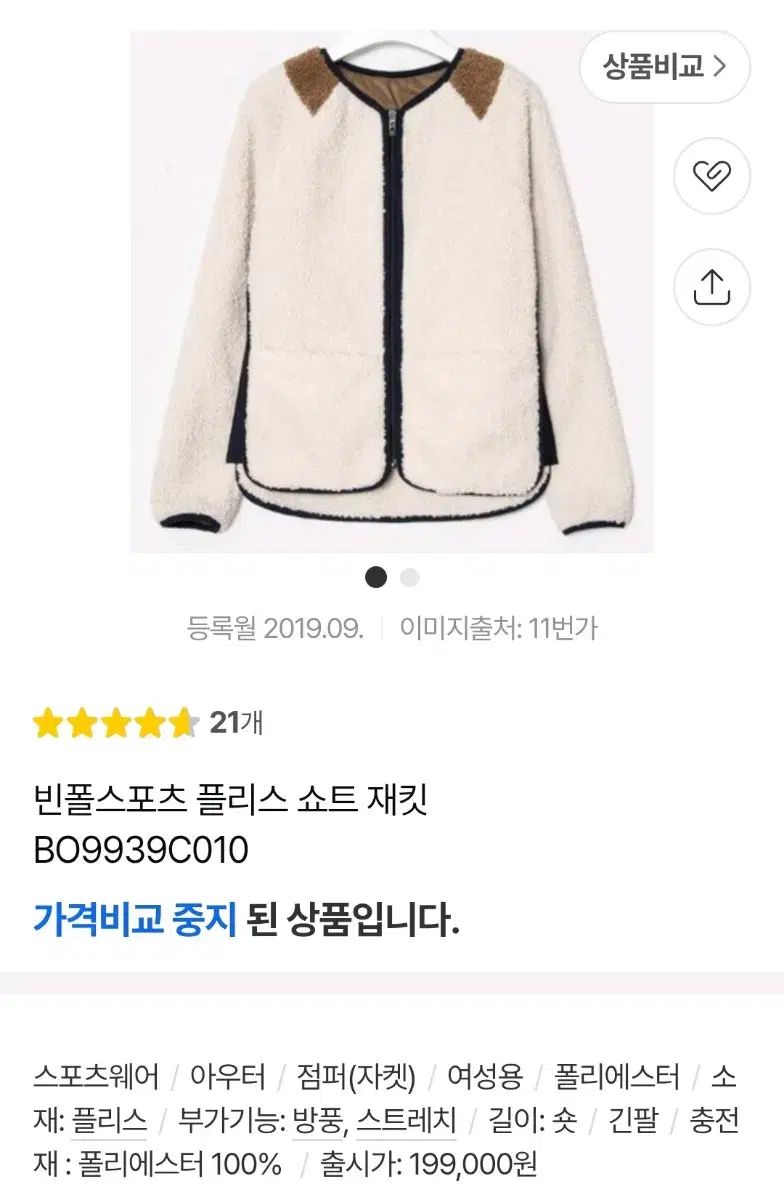Jump to the second image indicator dot
This screenshot has height=1200, width=784.
pos(409,578)
